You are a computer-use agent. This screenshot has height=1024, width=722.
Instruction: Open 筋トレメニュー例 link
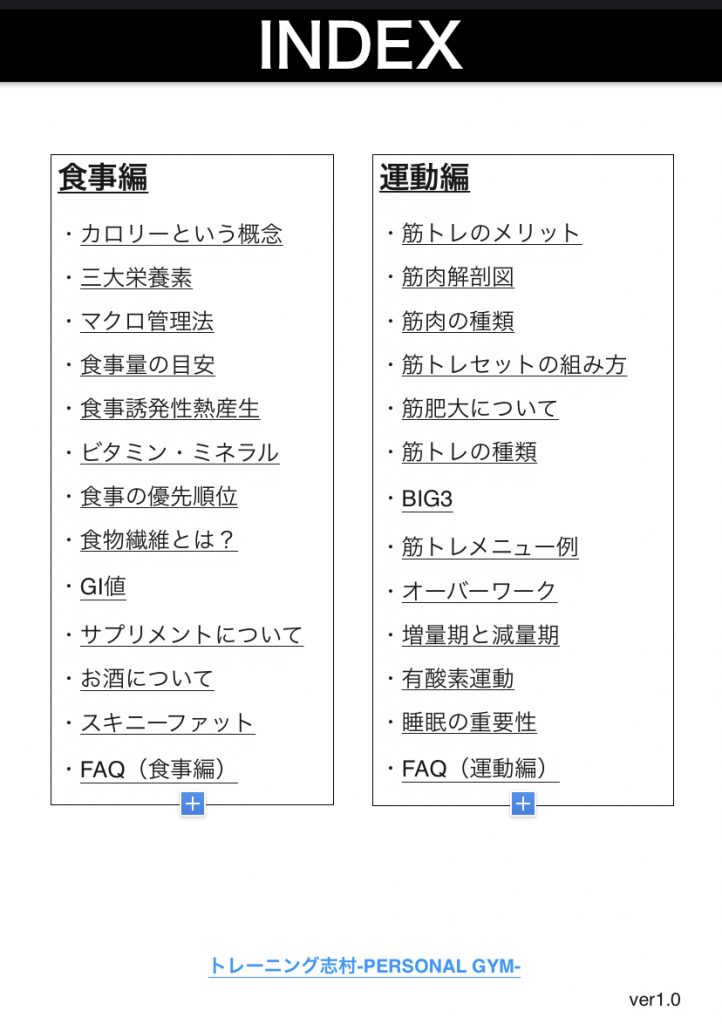(490, 547)
